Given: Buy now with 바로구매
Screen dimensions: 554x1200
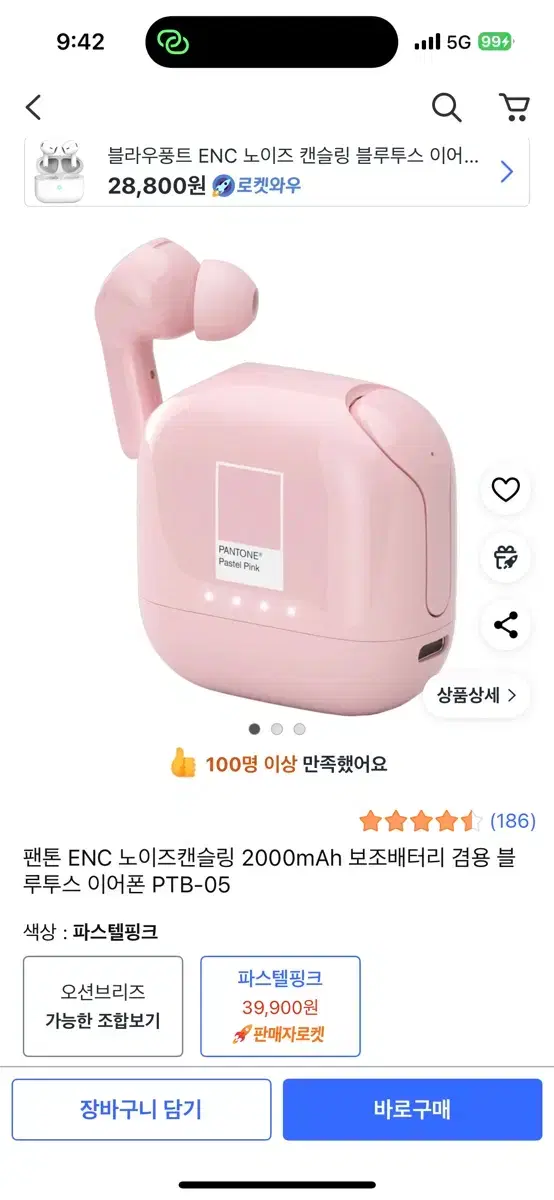Looking at the screenshot, I should point(412,1109).
